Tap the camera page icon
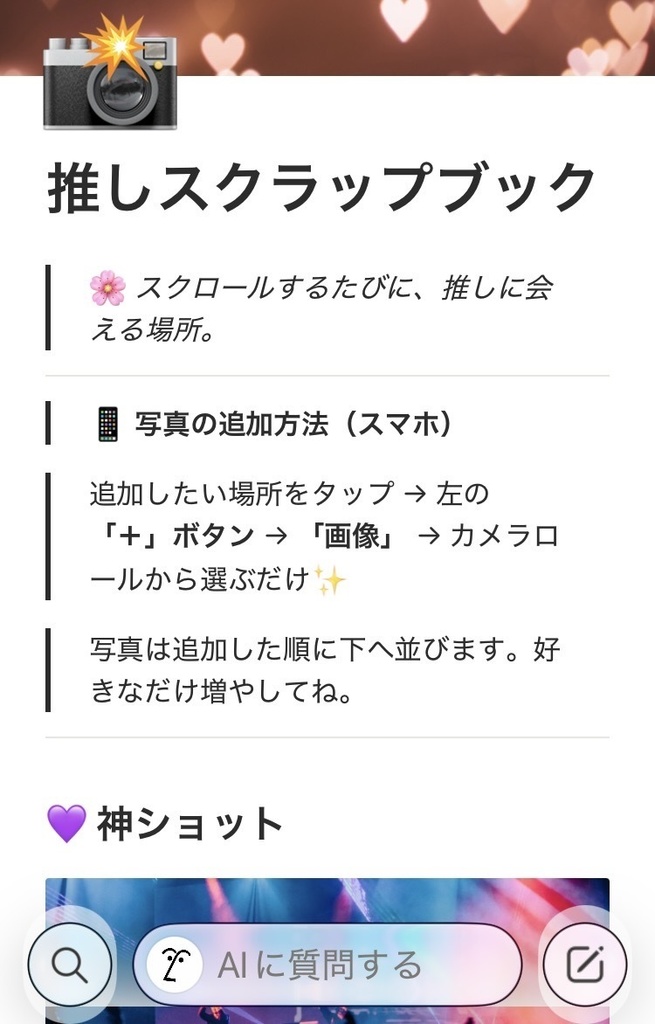 point(110,80)
